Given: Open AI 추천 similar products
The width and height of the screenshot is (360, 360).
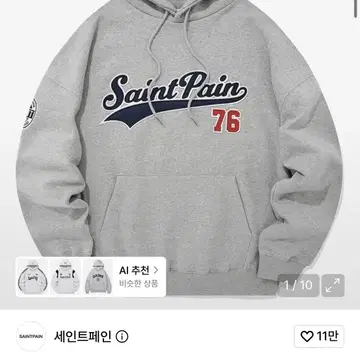Looking at the screenshot, I should (x=139, y=276).
